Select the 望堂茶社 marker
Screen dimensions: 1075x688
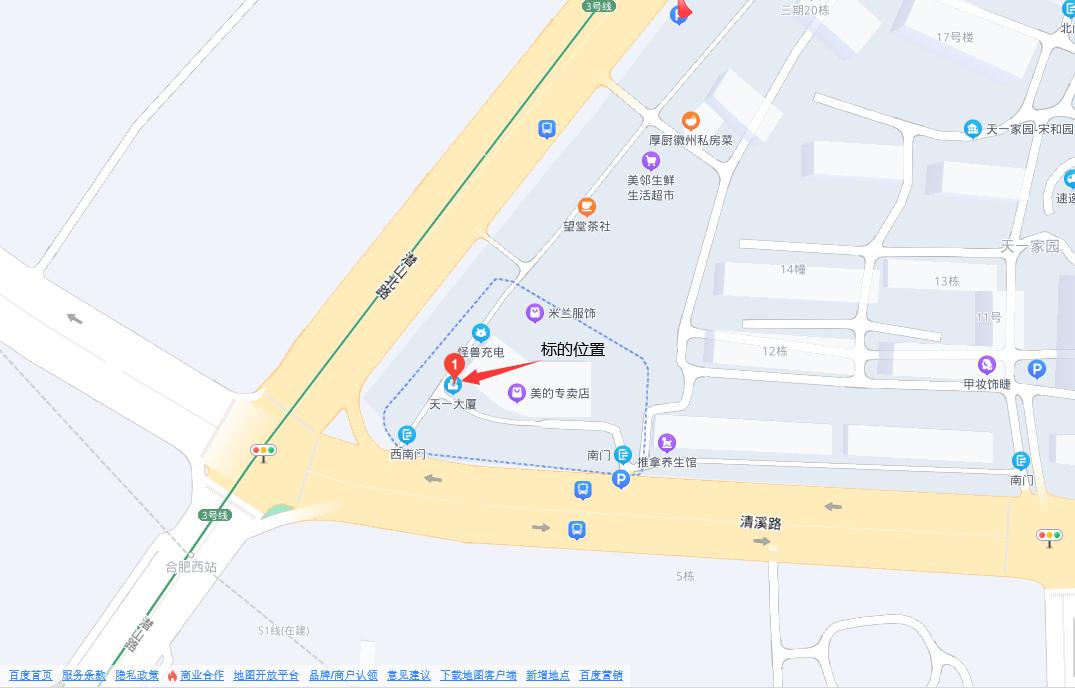pos(587,207)
